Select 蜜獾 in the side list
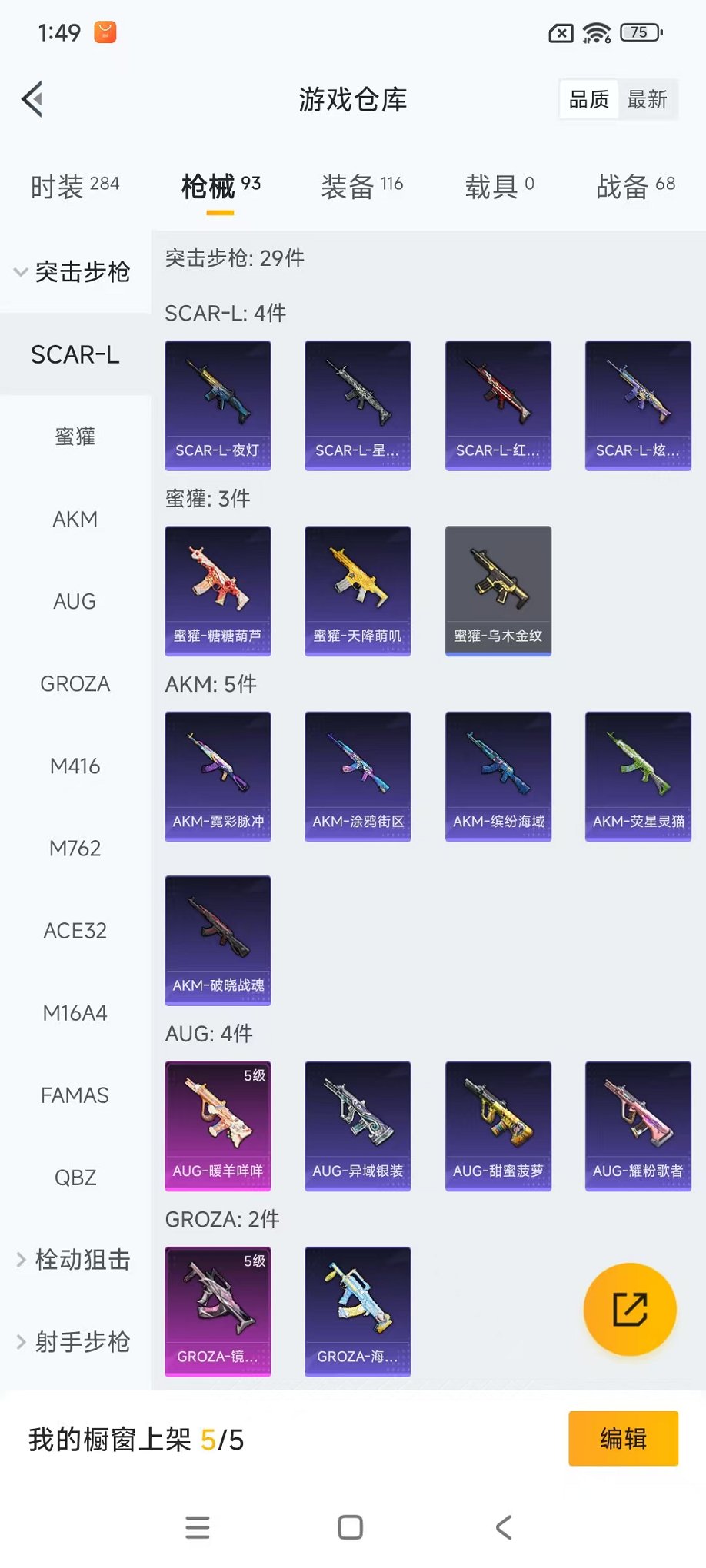This screenshot has height=1568, width=706. (75, 437)
